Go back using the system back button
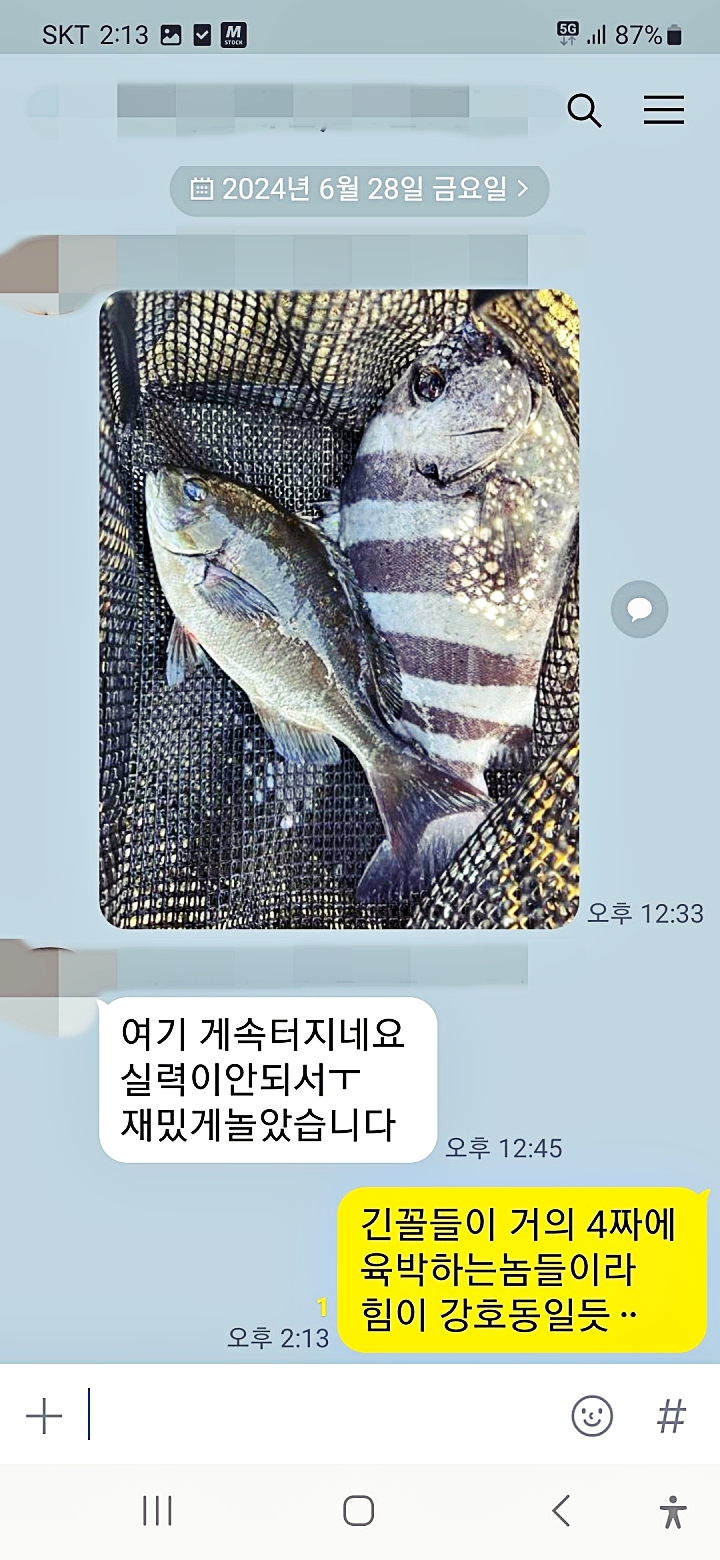This screenshot has height=1560, width=720. [x=561, y=1510]
